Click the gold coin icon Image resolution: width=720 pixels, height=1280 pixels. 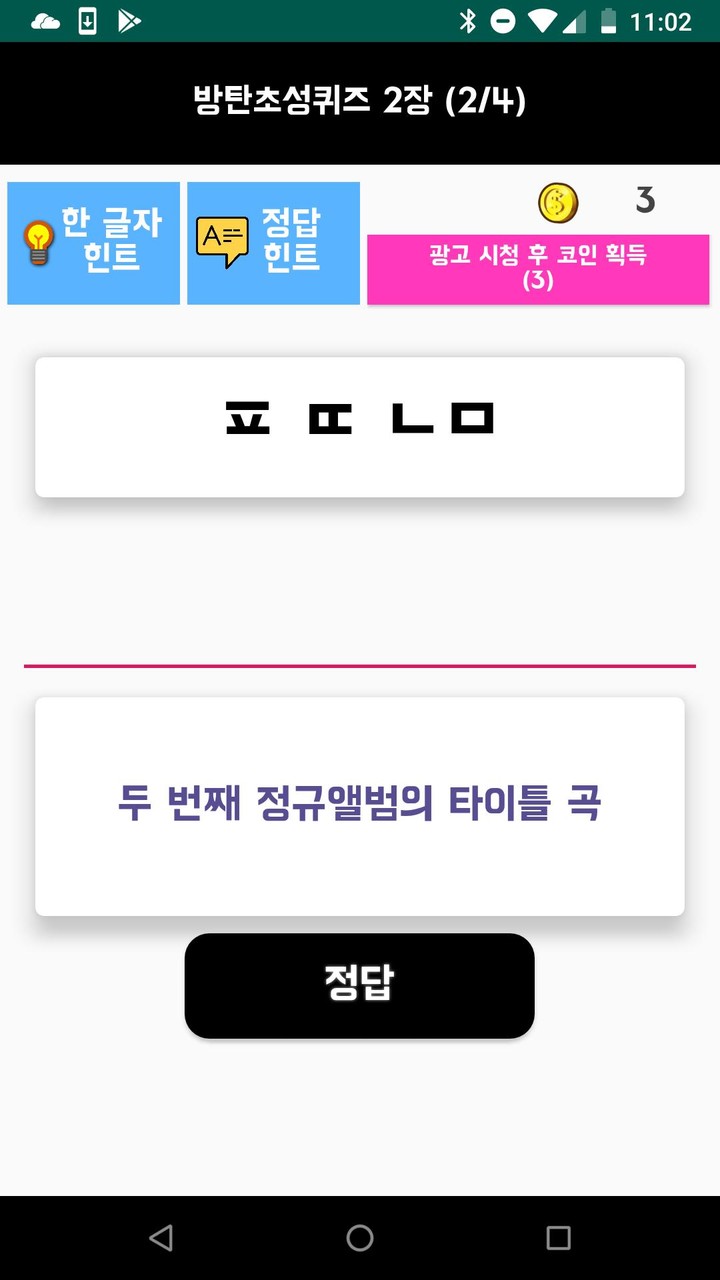(x=558, y=202)
